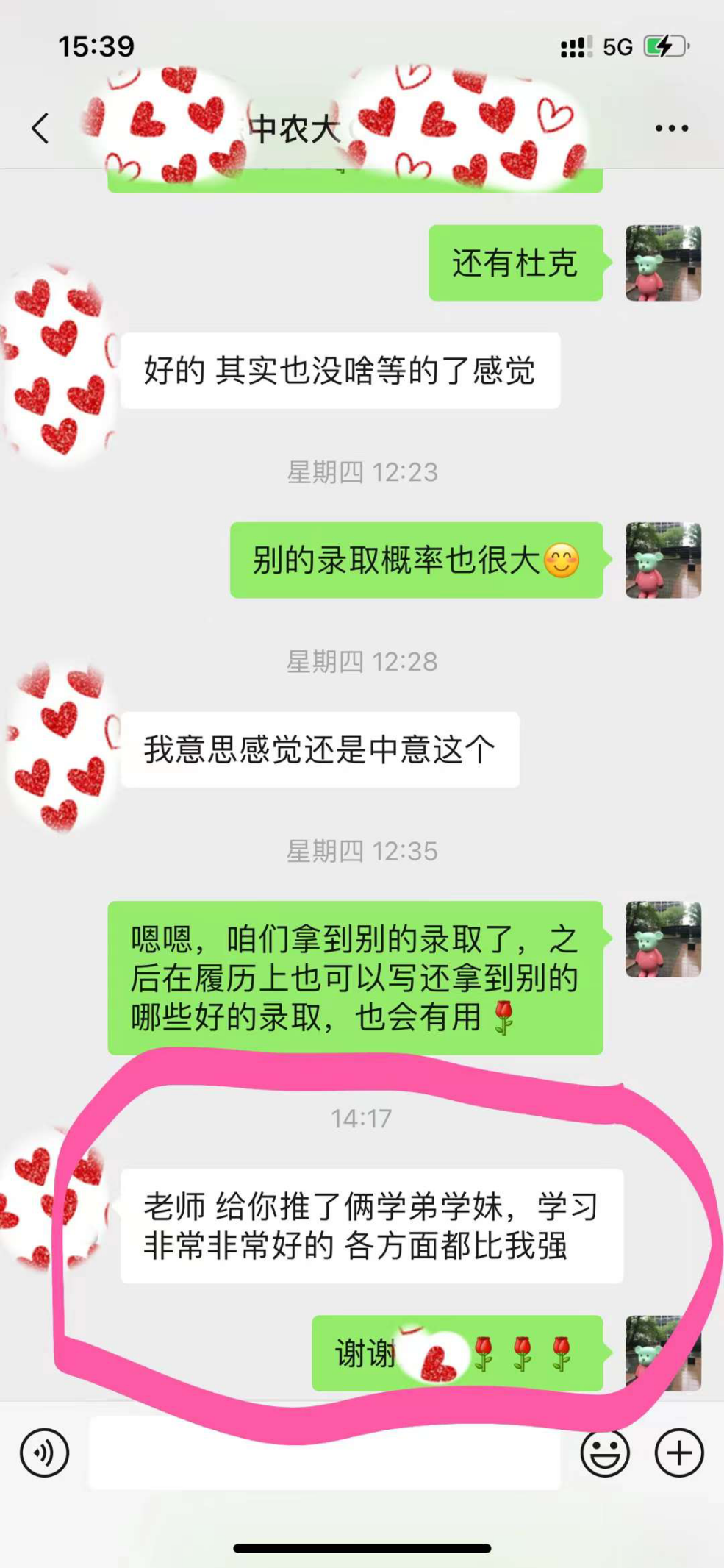Image resolution: width=724 pixels, height=1568 pixels.
Task: Open the emoji picker
Action: point(604,1453)
